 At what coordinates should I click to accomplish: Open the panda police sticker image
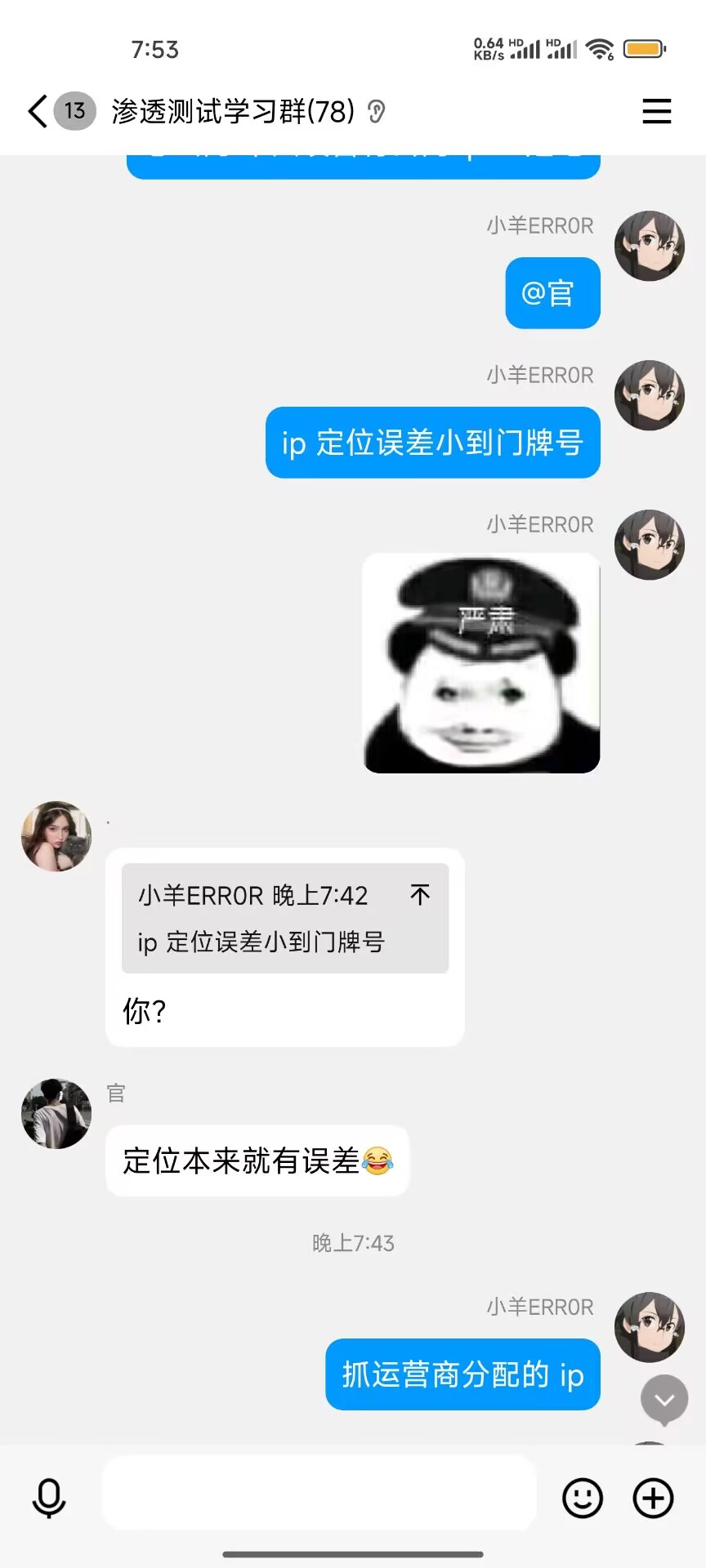[481, 663]
